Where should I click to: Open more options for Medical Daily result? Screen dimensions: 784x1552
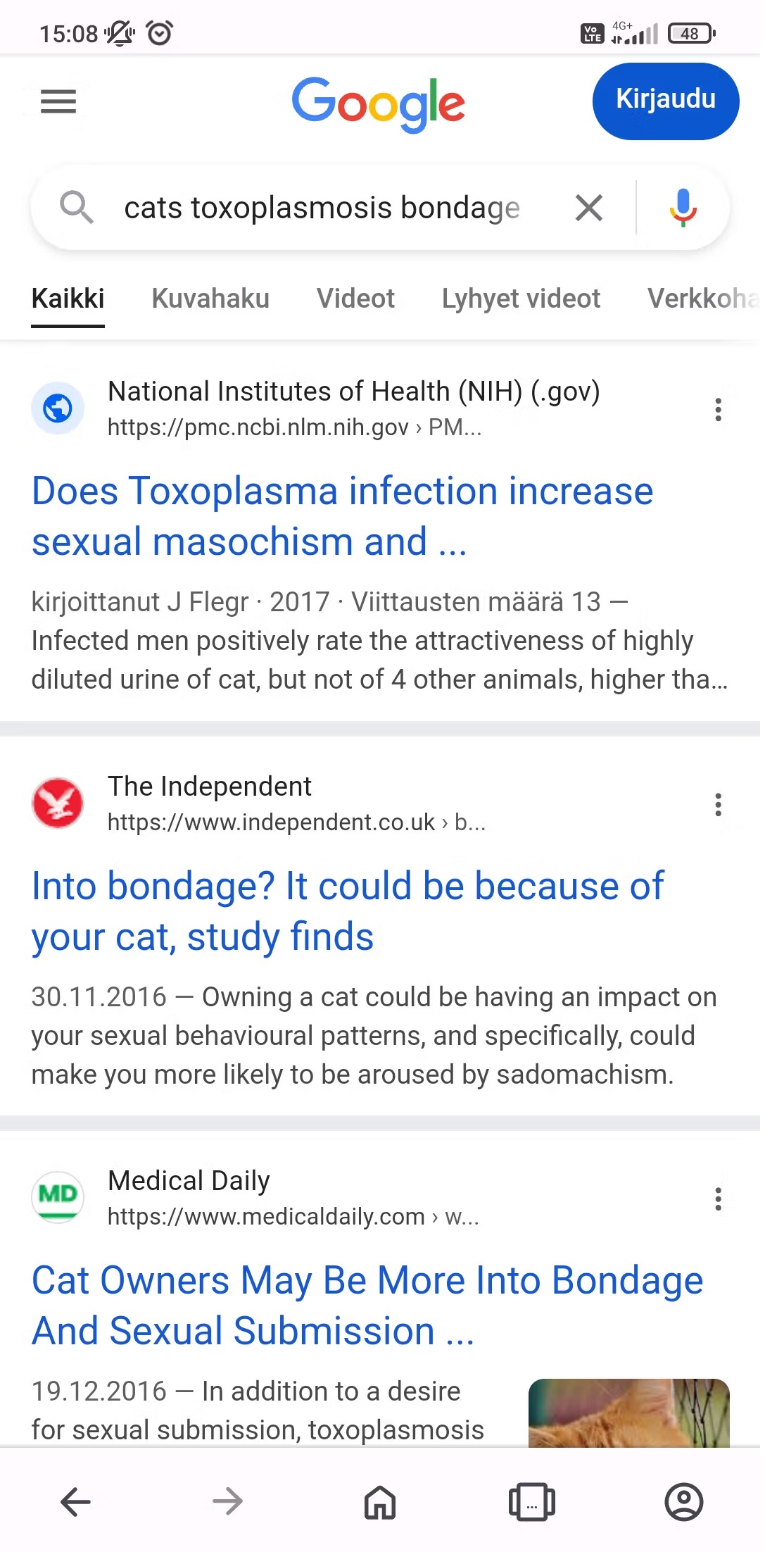(x=718, y=1199)
